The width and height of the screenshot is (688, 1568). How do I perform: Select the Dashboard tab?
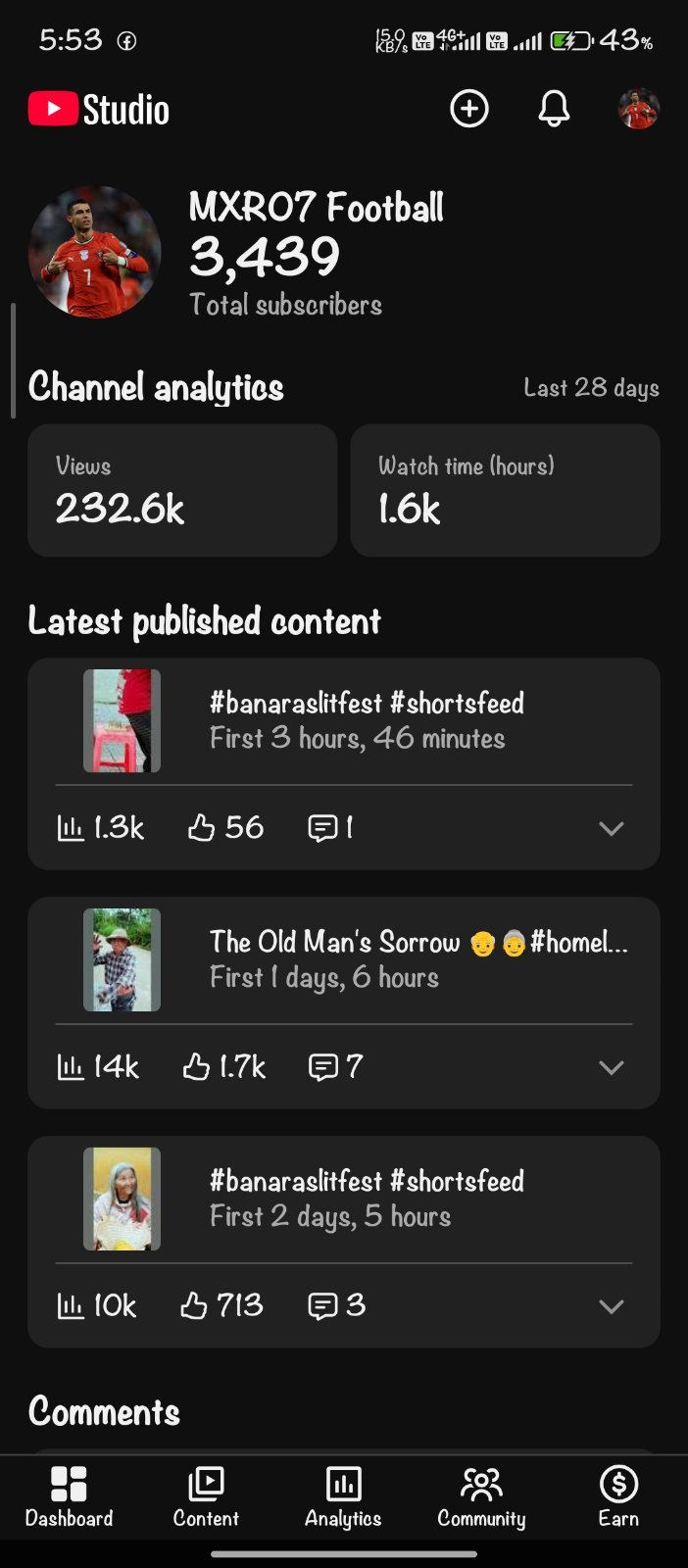pyautogui.click(x=69, y=1497)
